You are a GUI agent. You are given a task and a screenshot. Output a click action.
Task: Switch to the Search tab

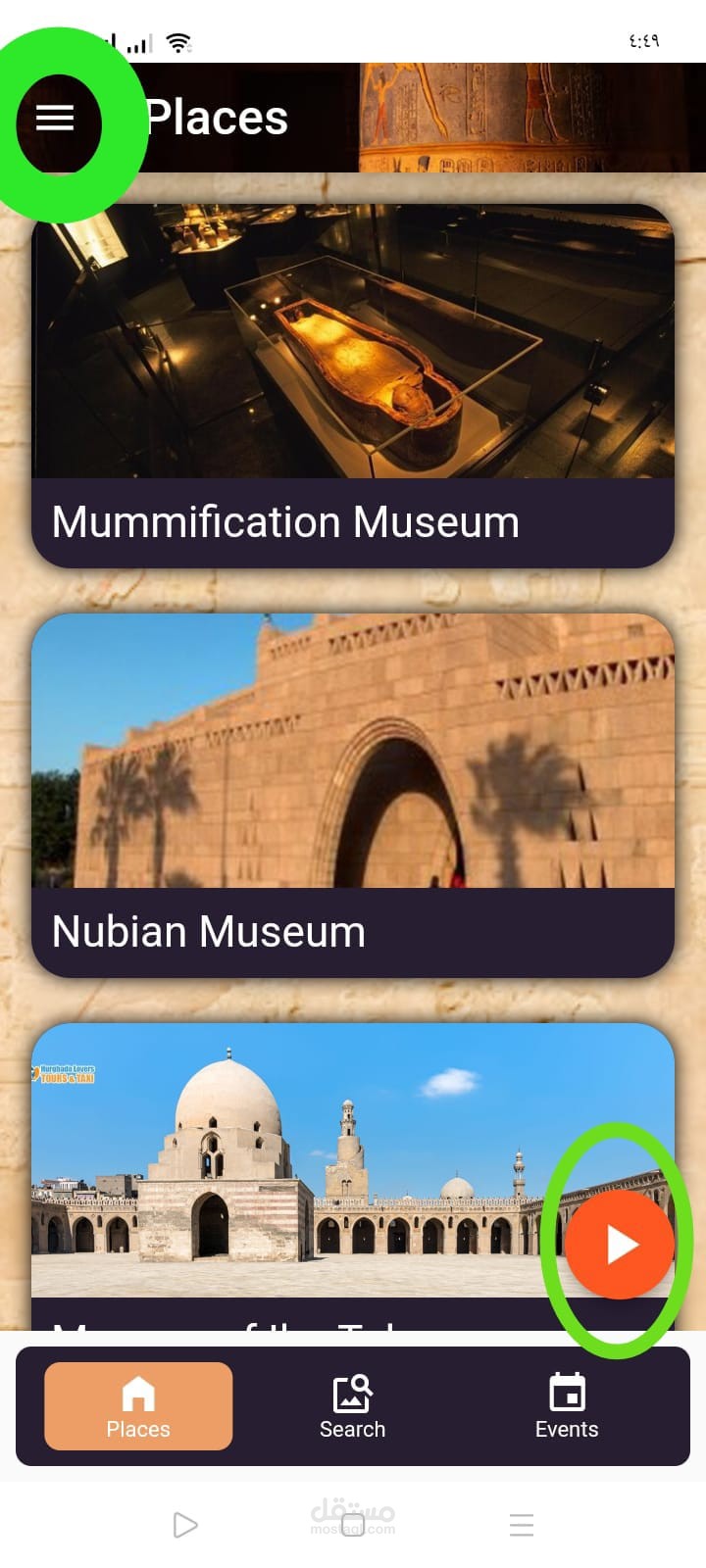tap(353, 1405)
